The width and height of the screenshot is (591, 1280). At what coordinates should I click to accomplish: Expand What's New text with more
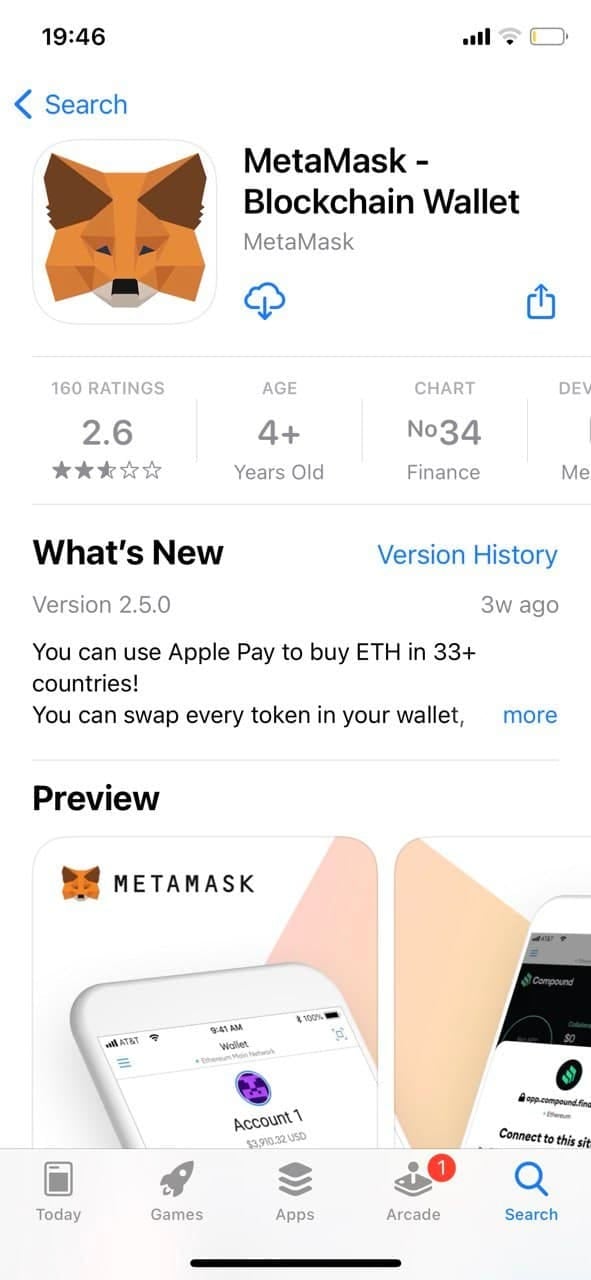(530, 715)
